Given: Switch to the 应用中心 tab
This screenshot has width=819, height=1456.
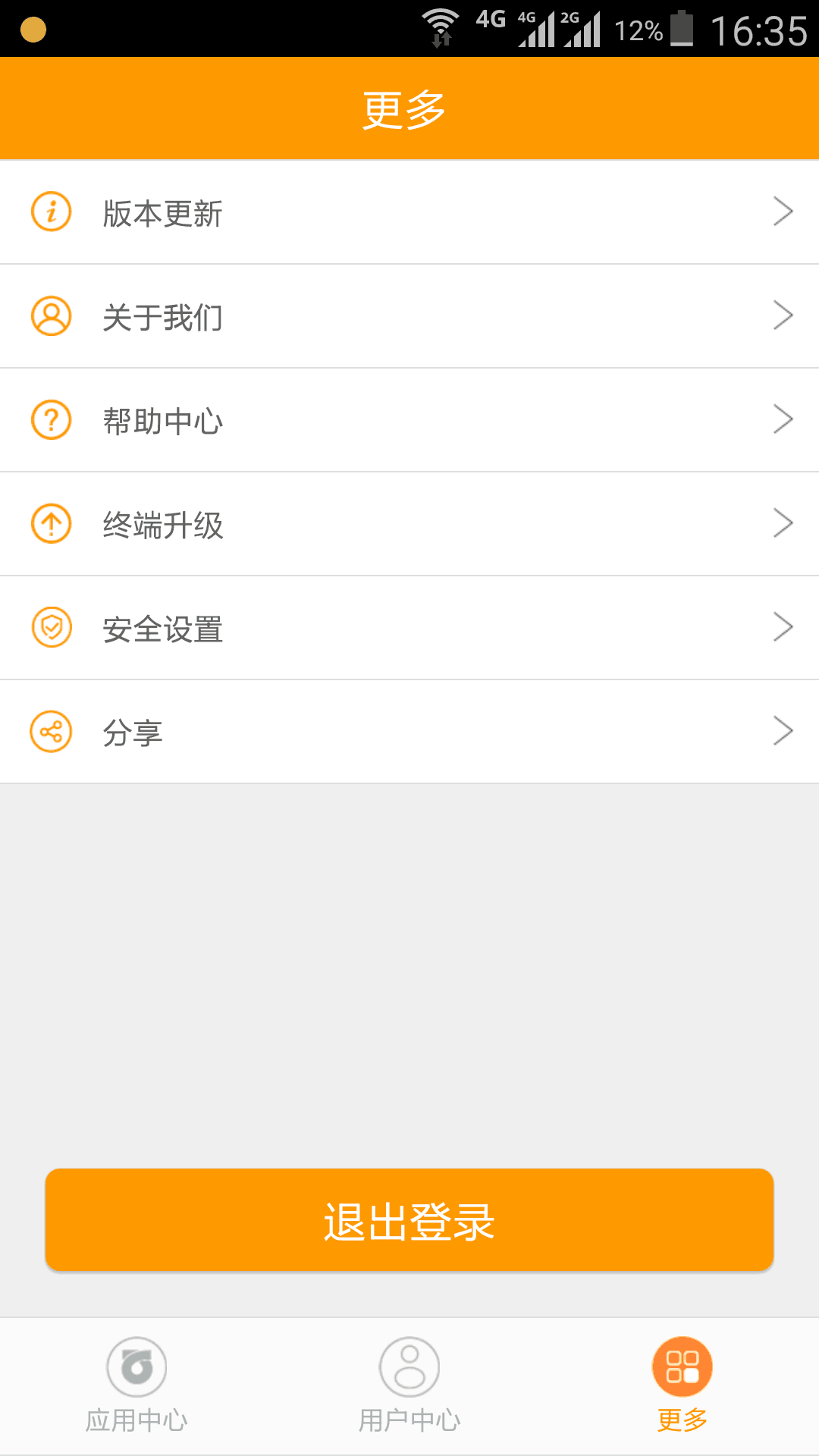Looking at the screenshot, I should pos(136,1385).
